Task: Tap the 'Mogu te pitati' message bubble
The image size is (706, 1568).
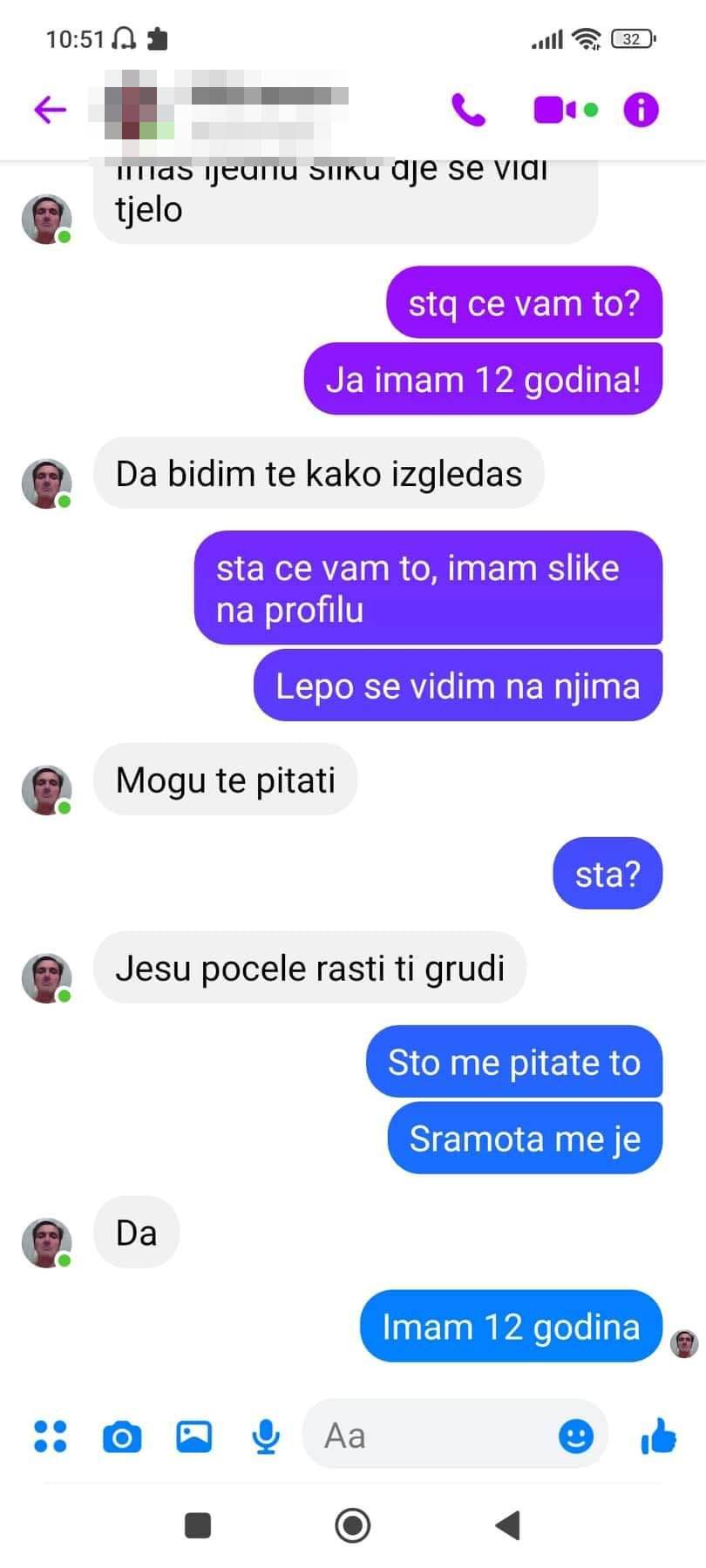Action: pyautogui.click(x=225, y=781)
